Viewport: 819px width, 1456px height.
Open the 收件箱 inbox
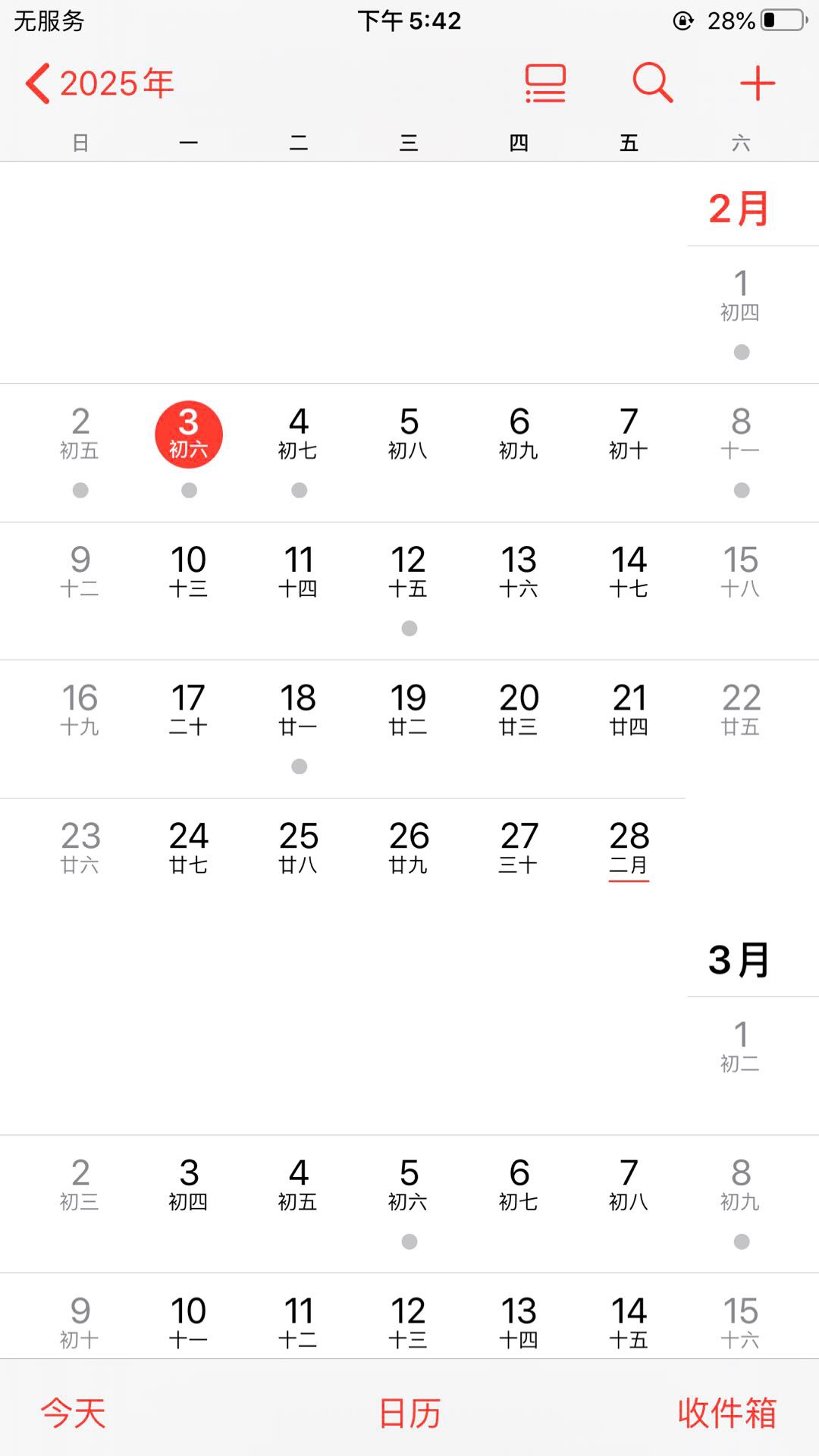(727, 1413)
